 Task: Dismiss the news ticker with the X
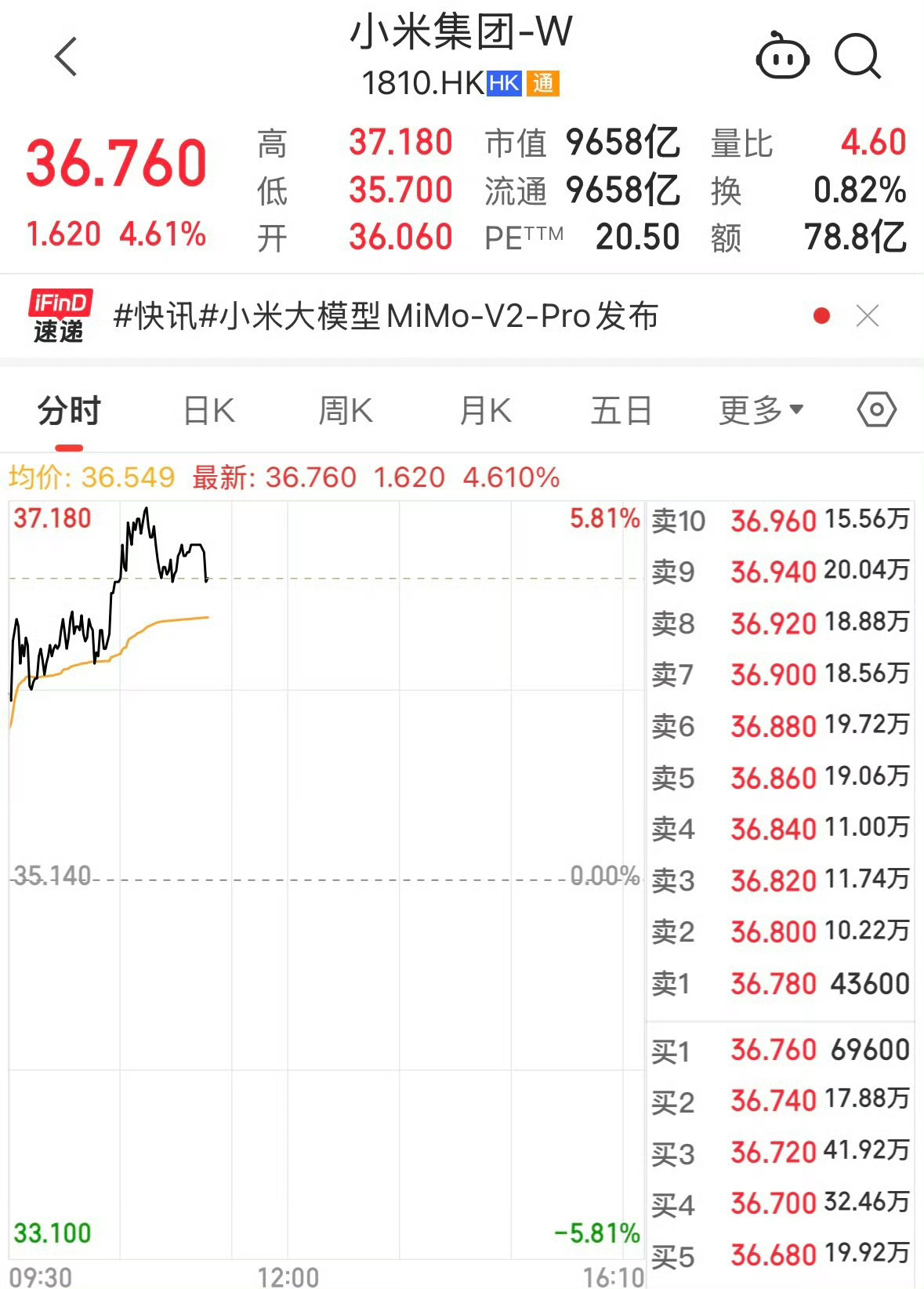click(868, 316)
